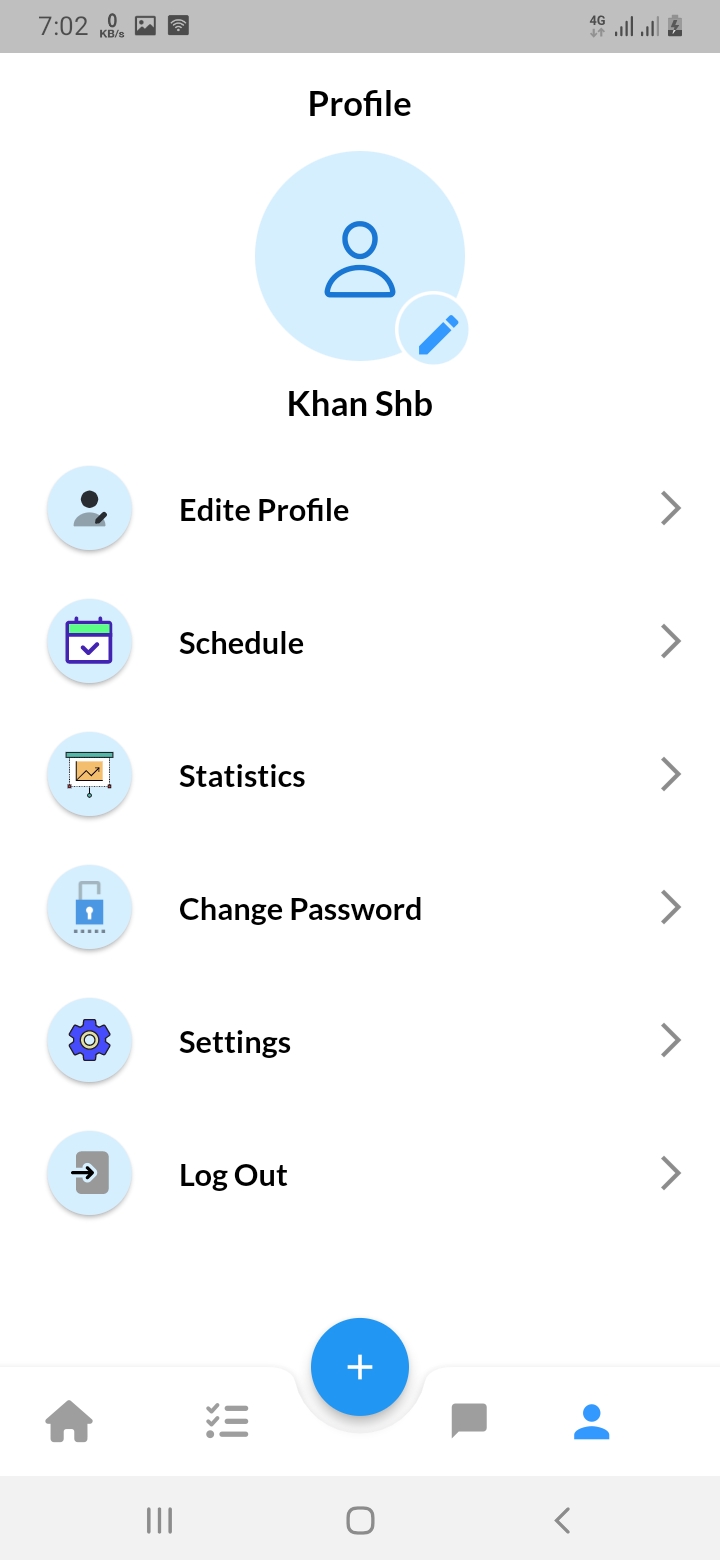Expand the Statistics row chevron
720x1560 pixels.
point(671,774)
